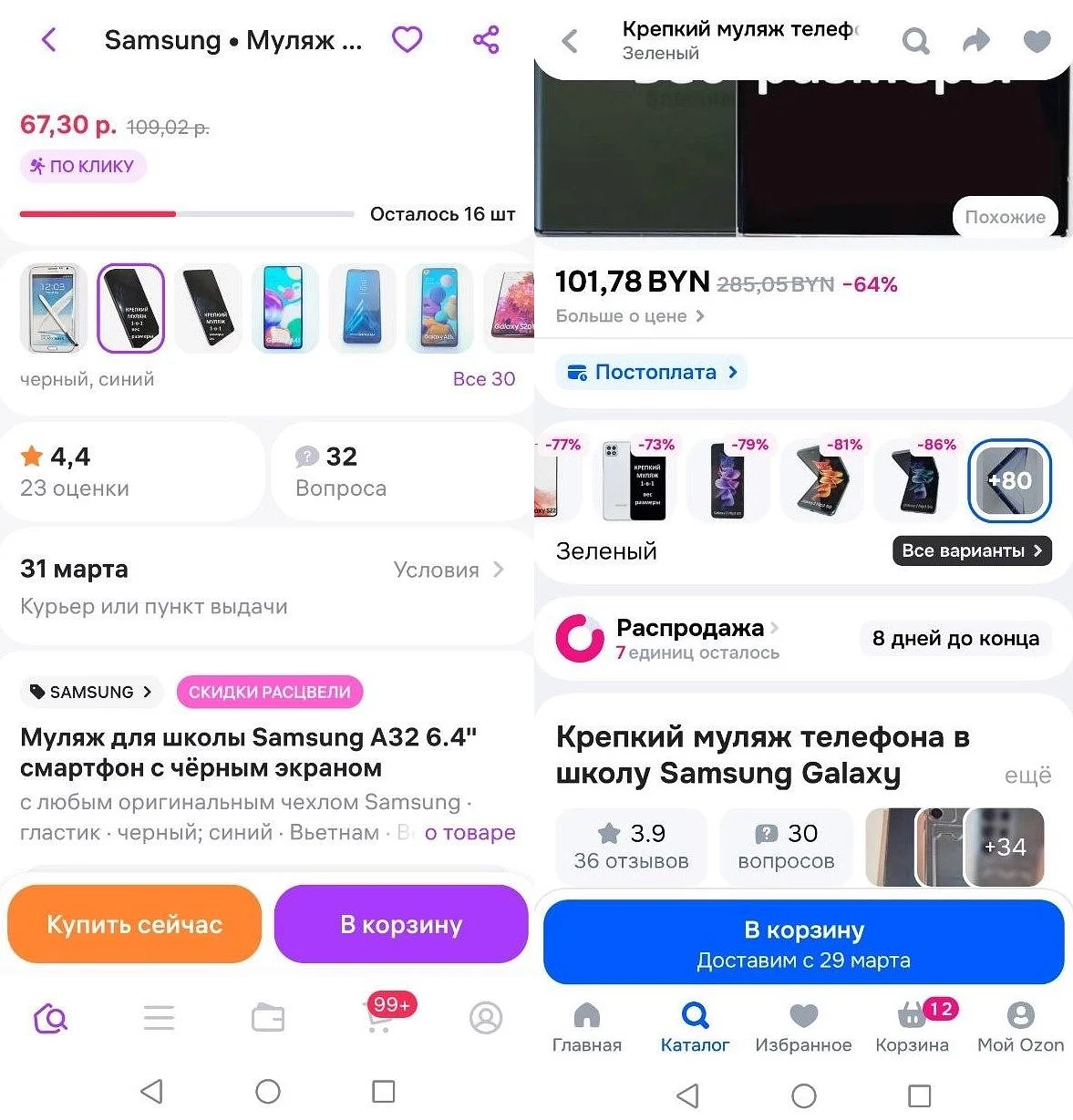1073x1120 pixels.
Task: Tap the blue В корзину Доставим с 29 марта button
Action: [803, 942]
